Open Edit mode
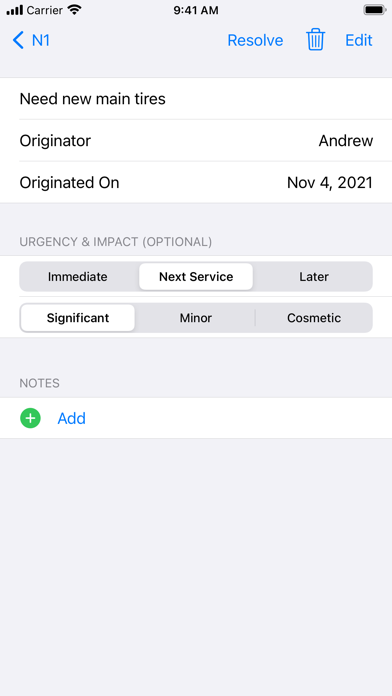 coord(359,40)
